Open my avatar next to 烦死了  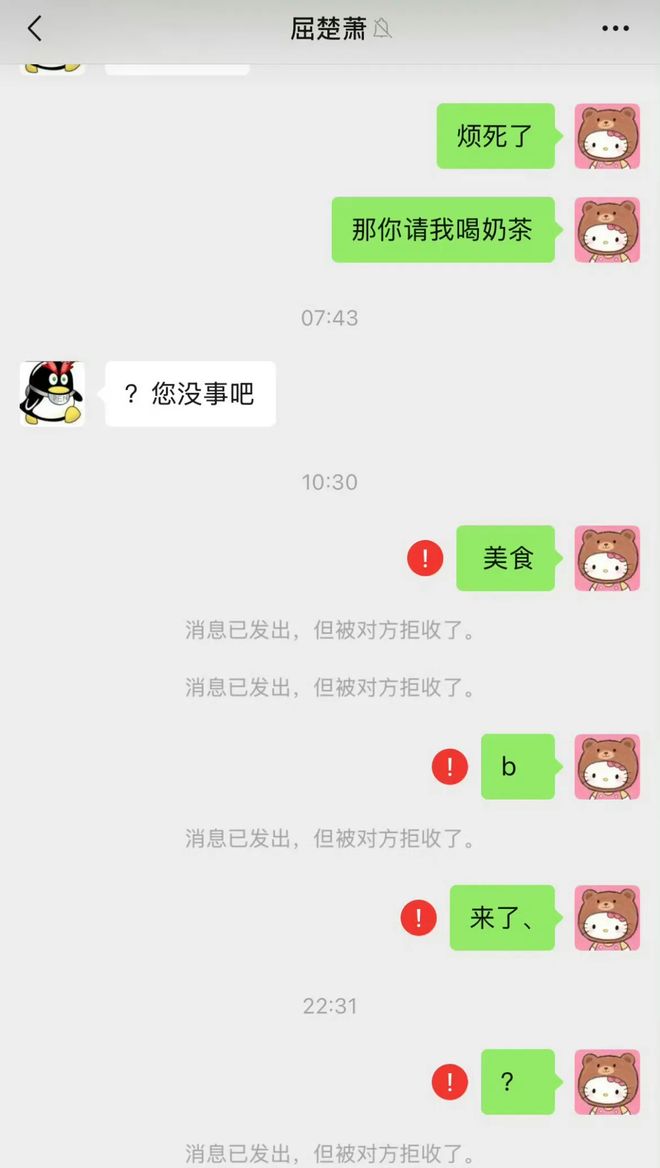click(607, 136)
